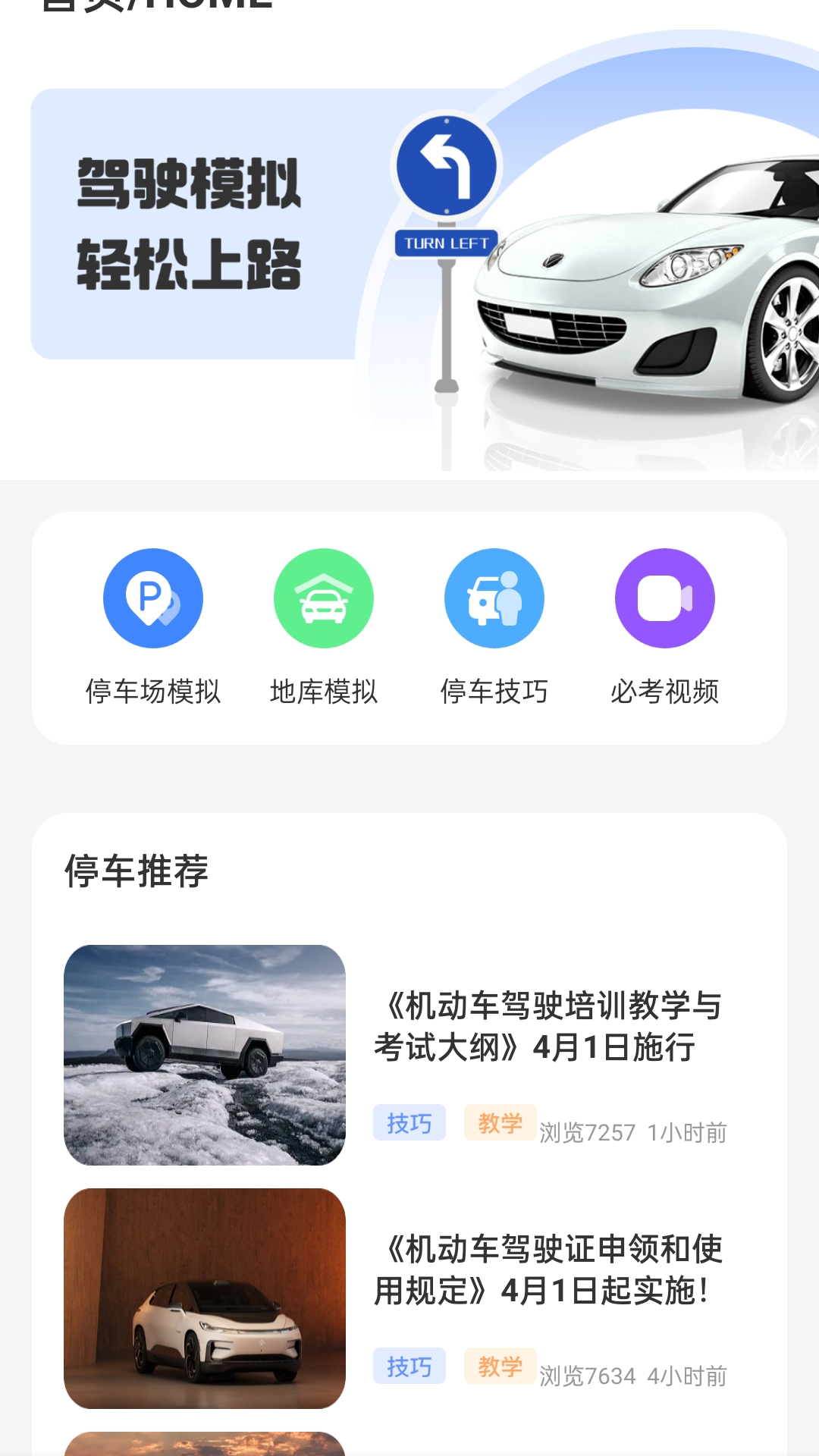819x1456 pixels.
Task: Open the 机动车驾驶证申领和使用规定 article
Action: (x=548, y=1269)
